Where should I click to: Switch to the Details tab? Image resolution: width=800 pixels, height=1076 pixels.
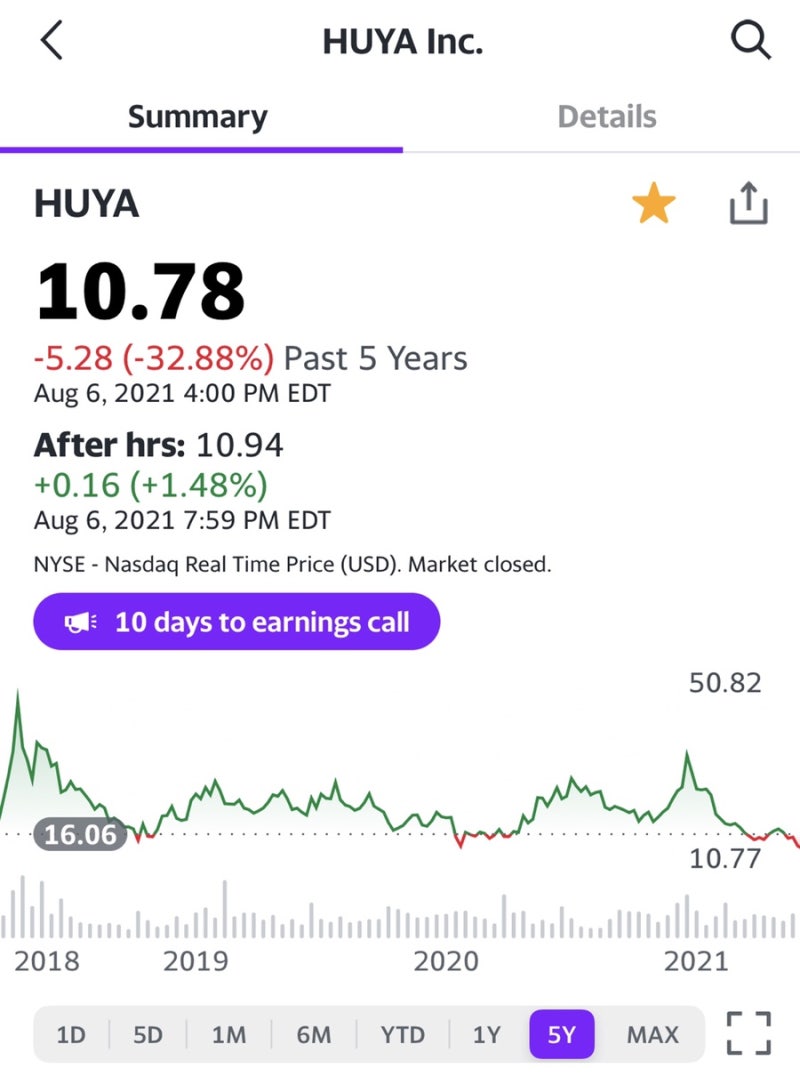tap(606, 116)
